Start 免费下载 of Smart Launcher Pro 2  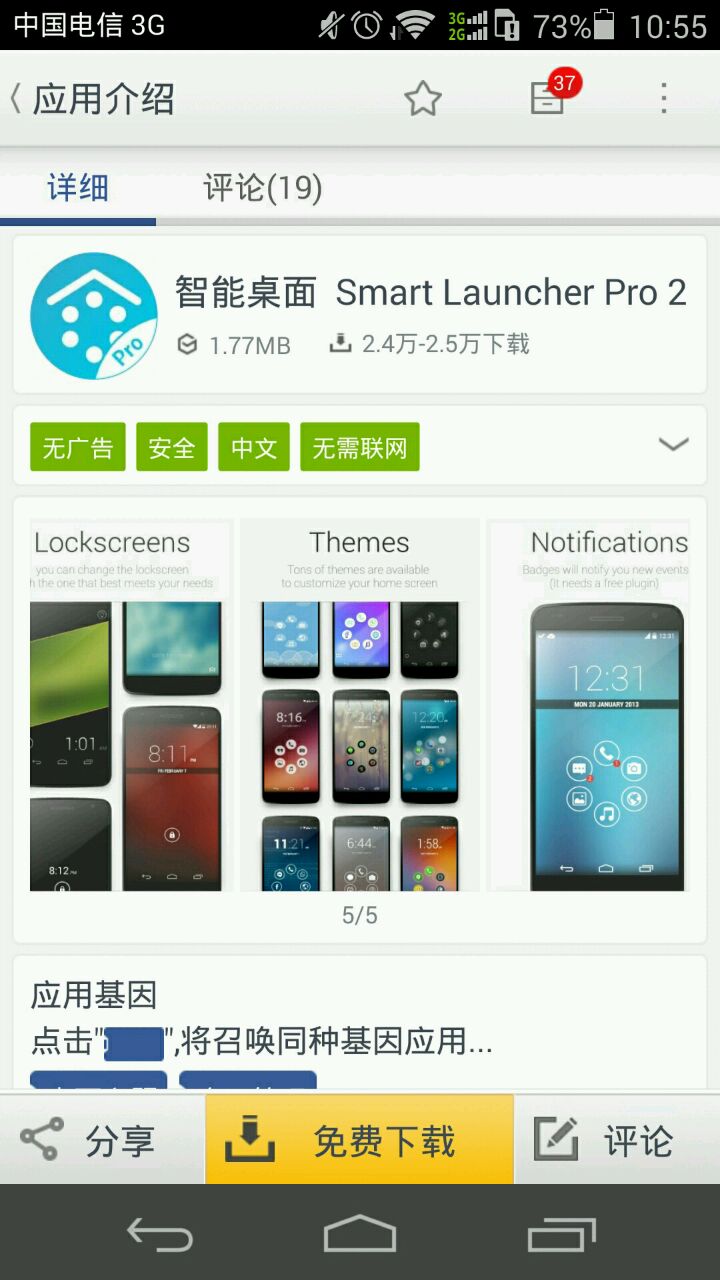(360, 1140)
